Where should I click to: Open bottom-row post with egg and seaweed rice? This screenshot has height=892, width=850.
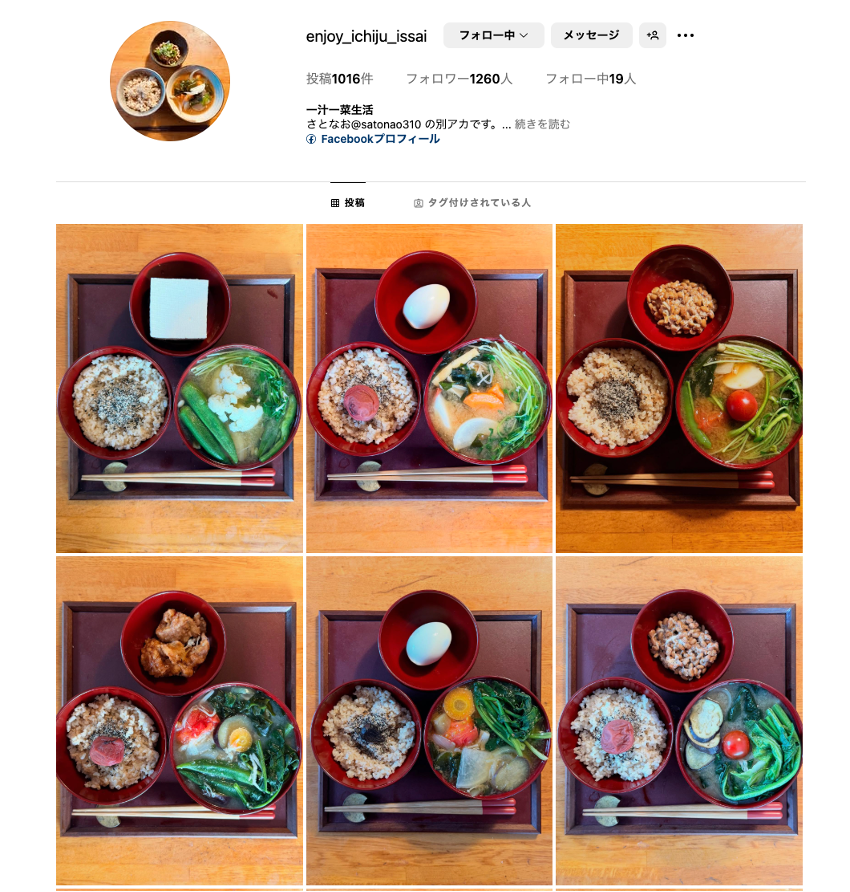[429, 720]
